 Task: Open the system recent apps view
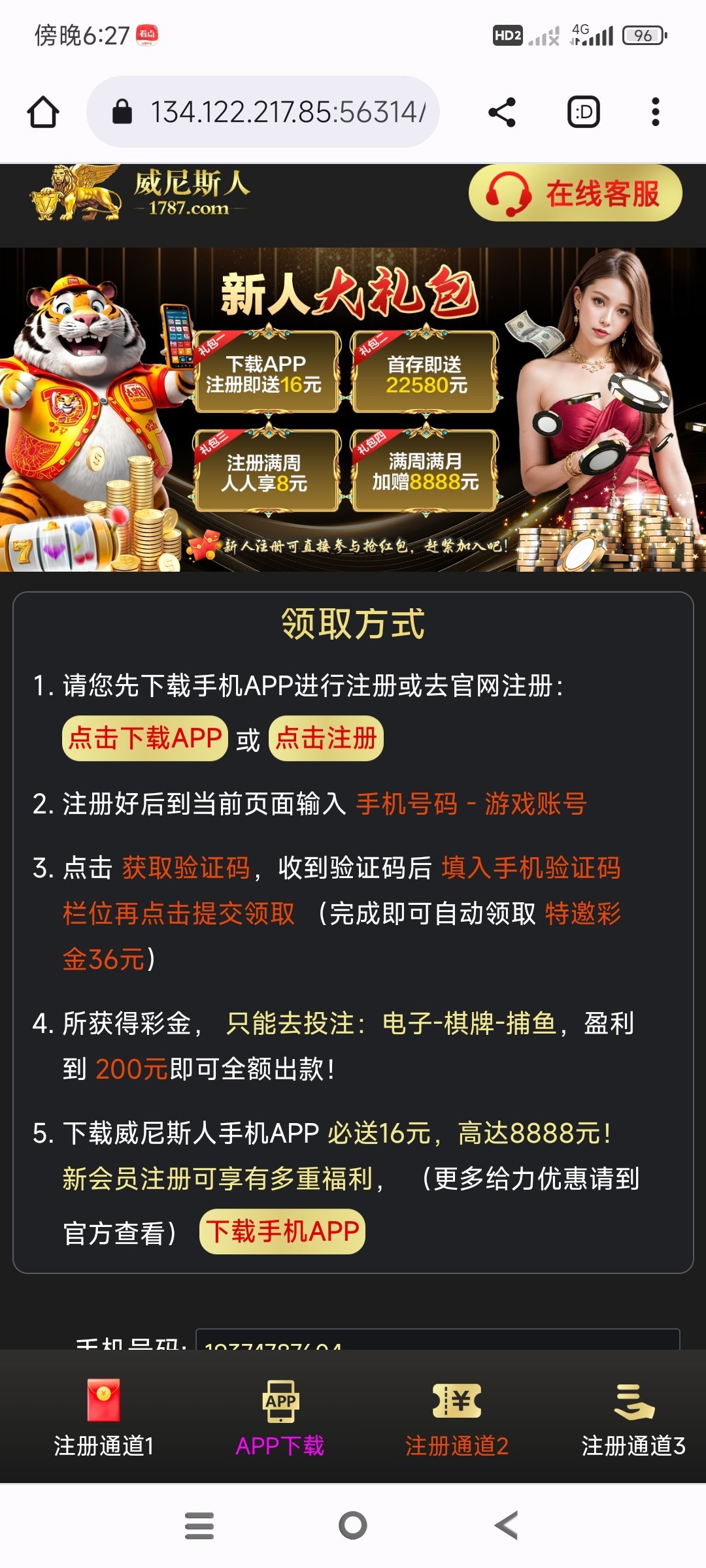(199, 1526)
